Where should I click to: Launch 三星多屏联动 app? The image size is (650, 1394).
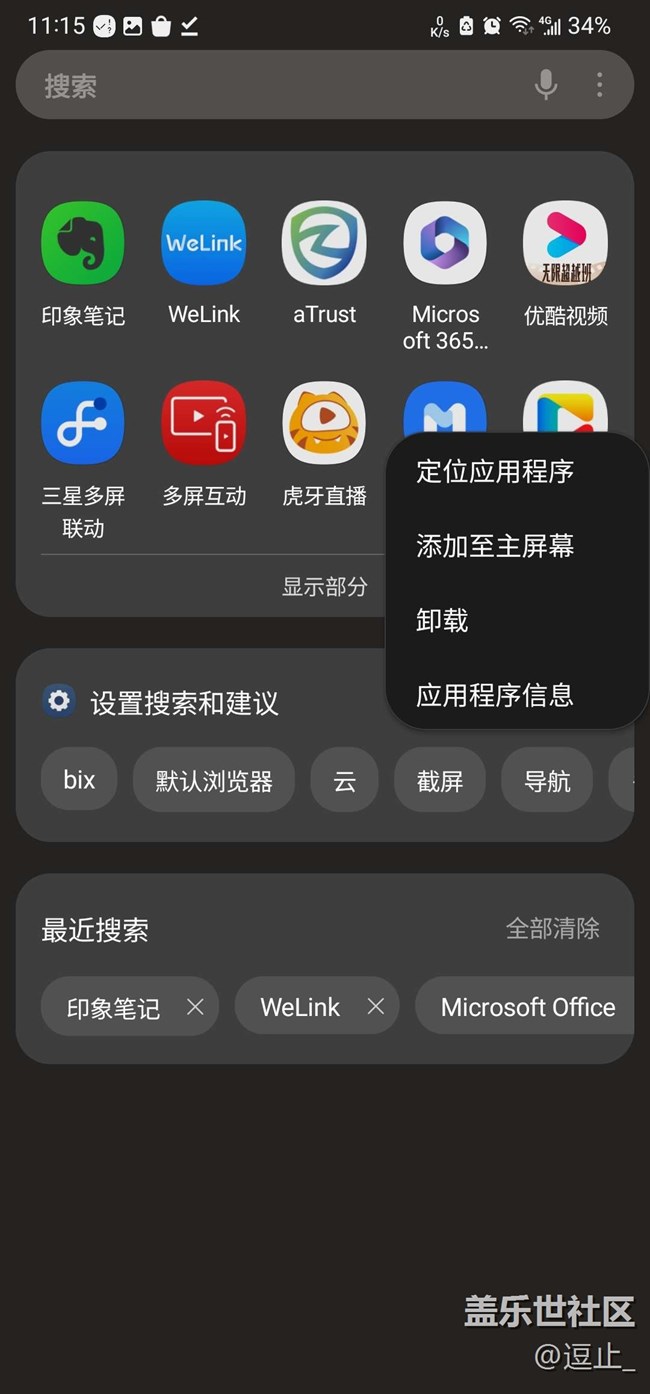(83, 424)
